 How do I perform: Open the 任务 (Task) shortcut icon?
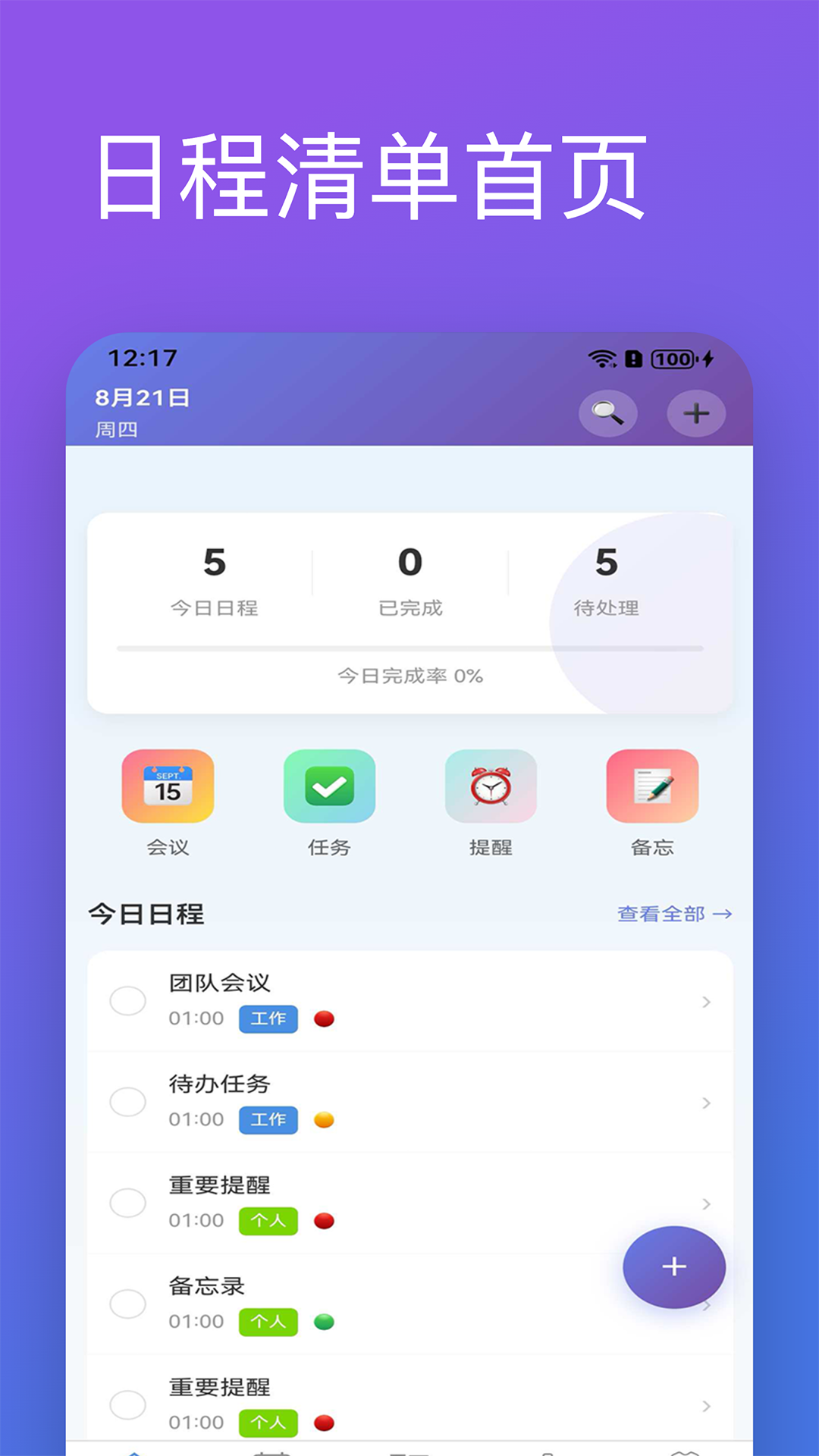(329, 786)
